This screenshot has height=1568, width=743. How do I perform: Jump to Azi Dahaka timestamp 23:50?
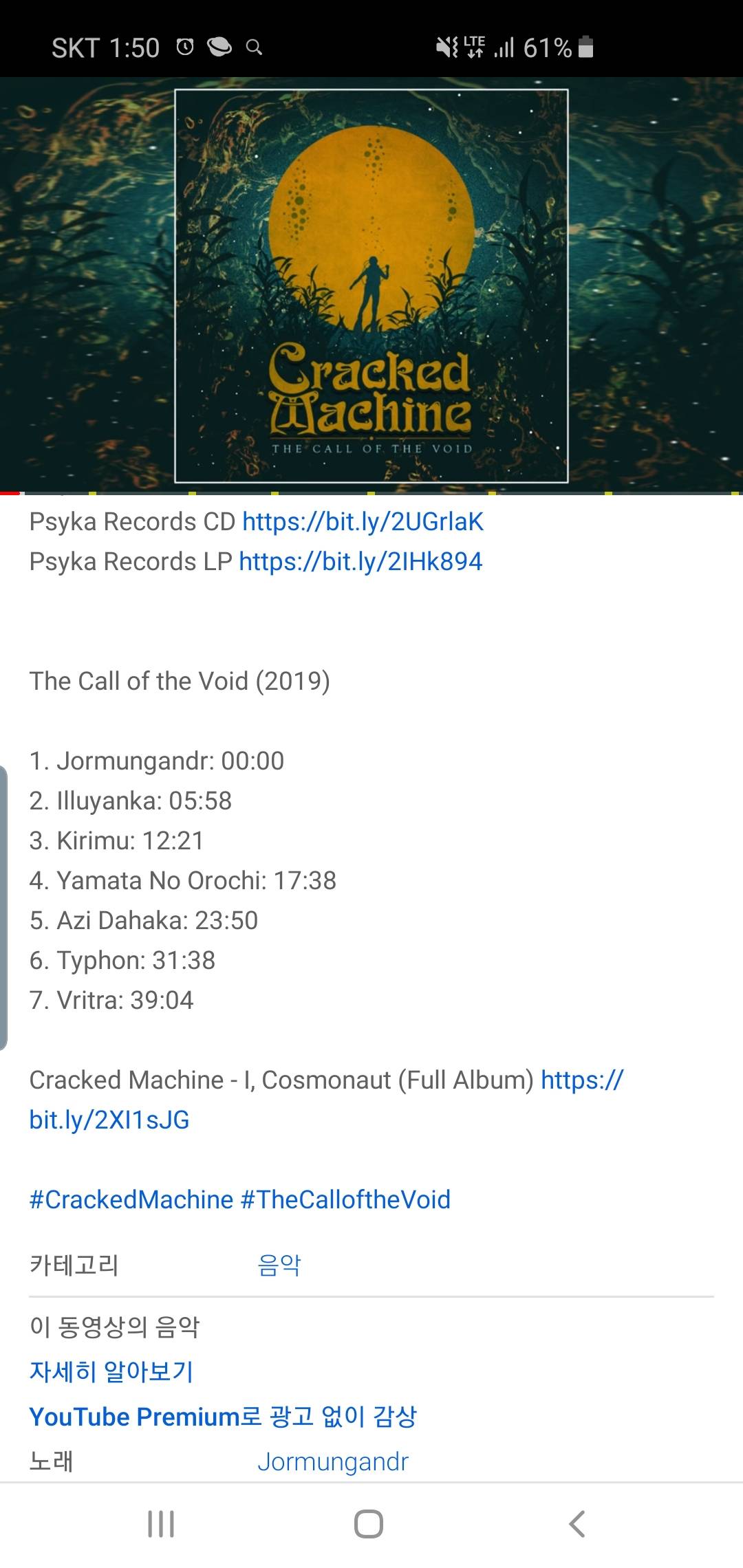(x=226, y=921)
